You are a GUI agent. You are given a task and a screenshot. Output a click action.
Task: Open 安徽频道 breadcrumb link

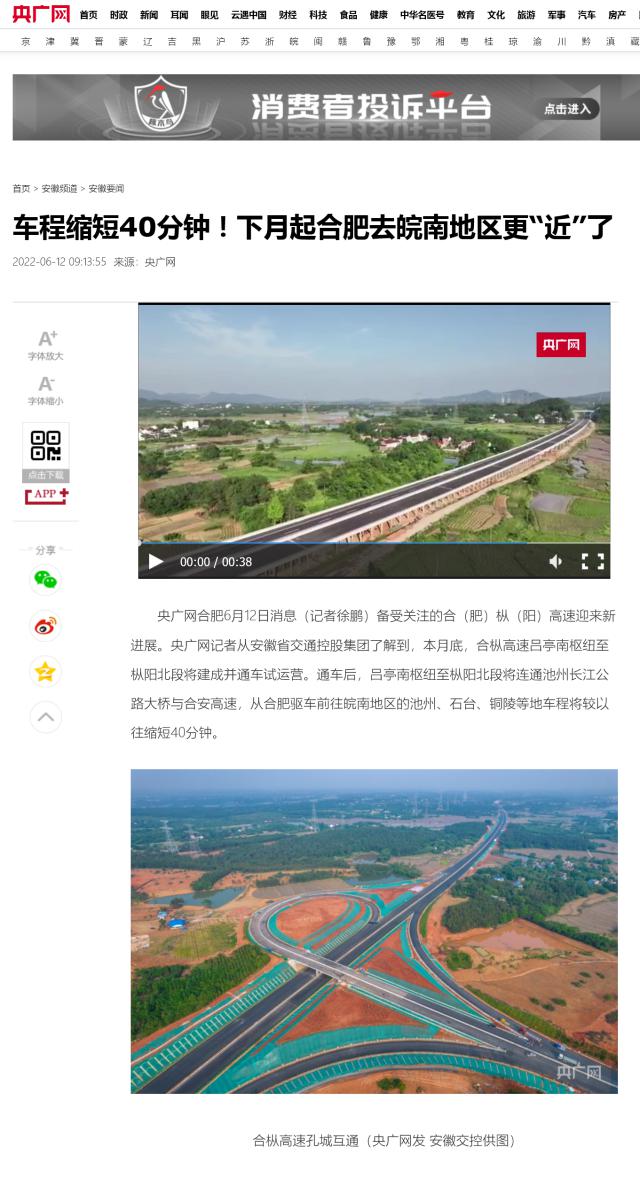pos(59,189)
